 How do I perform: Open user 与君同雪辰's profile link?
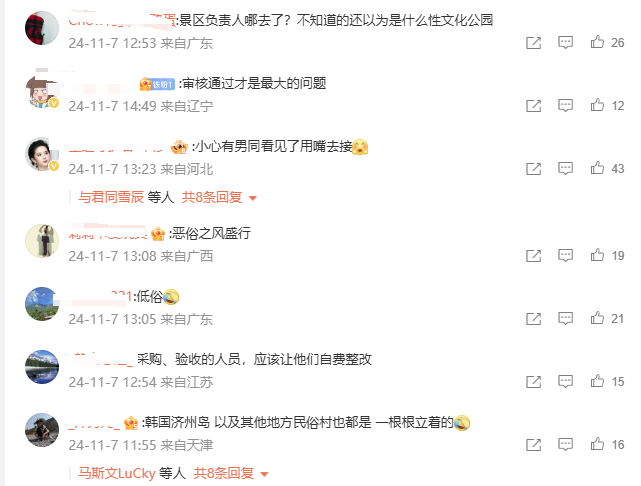110,197
